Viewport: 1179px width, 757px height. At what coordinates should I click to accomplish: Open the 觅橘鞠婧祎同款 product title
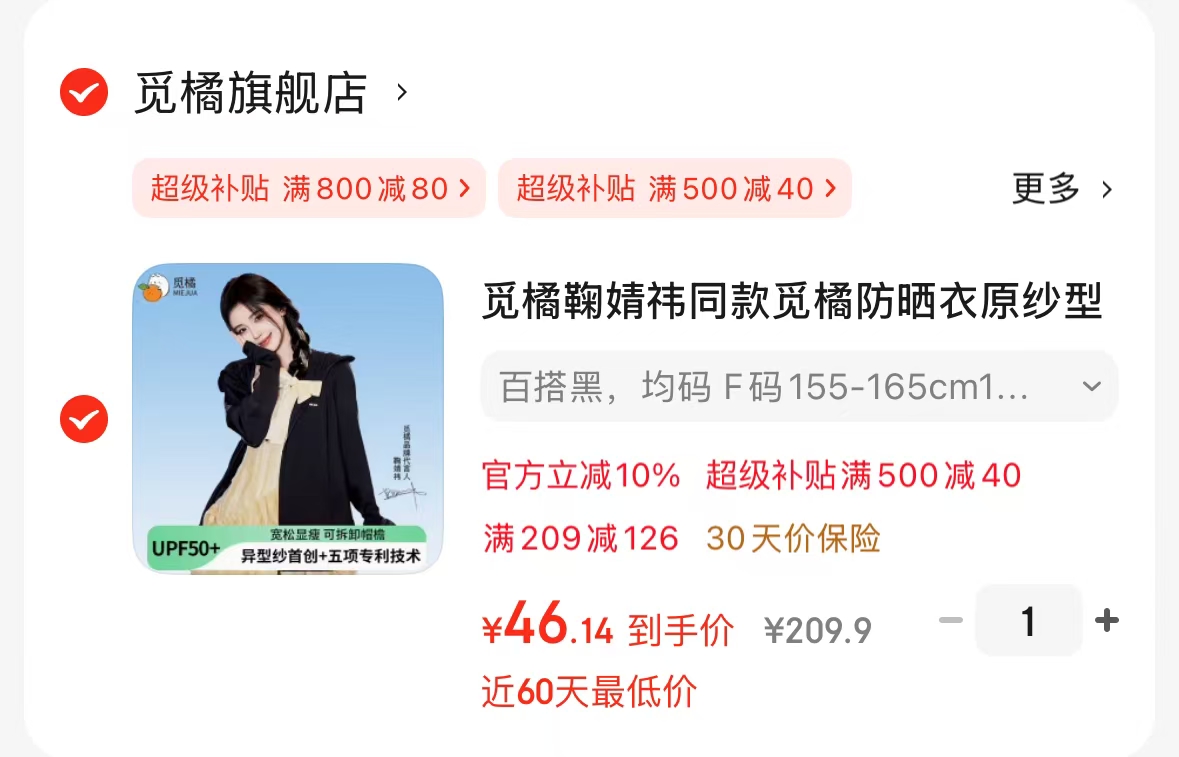(x=791, y=301)
